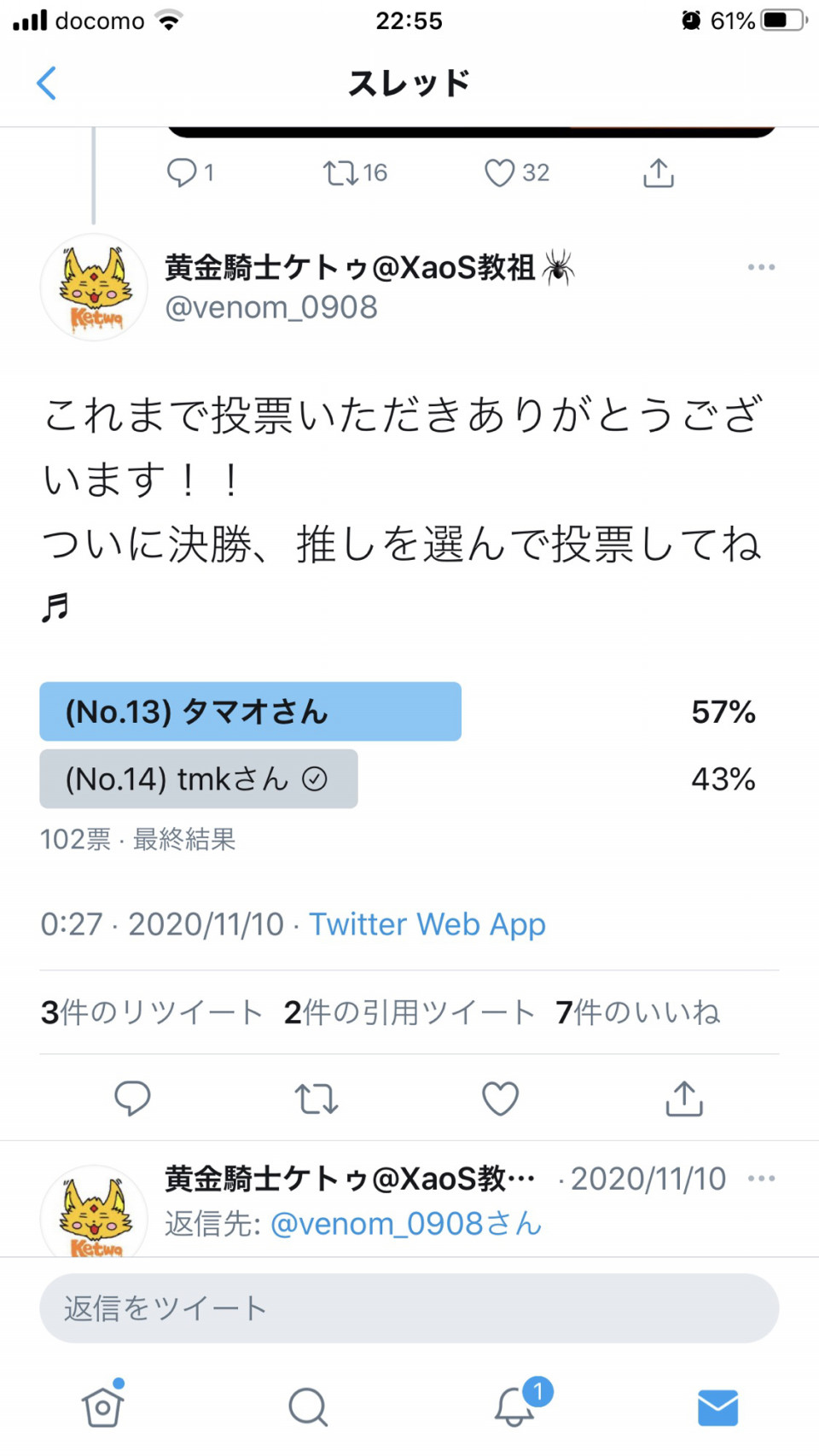Open the main tweet's overflow menu
The image size is (819, 1456).
pos(760,267)
